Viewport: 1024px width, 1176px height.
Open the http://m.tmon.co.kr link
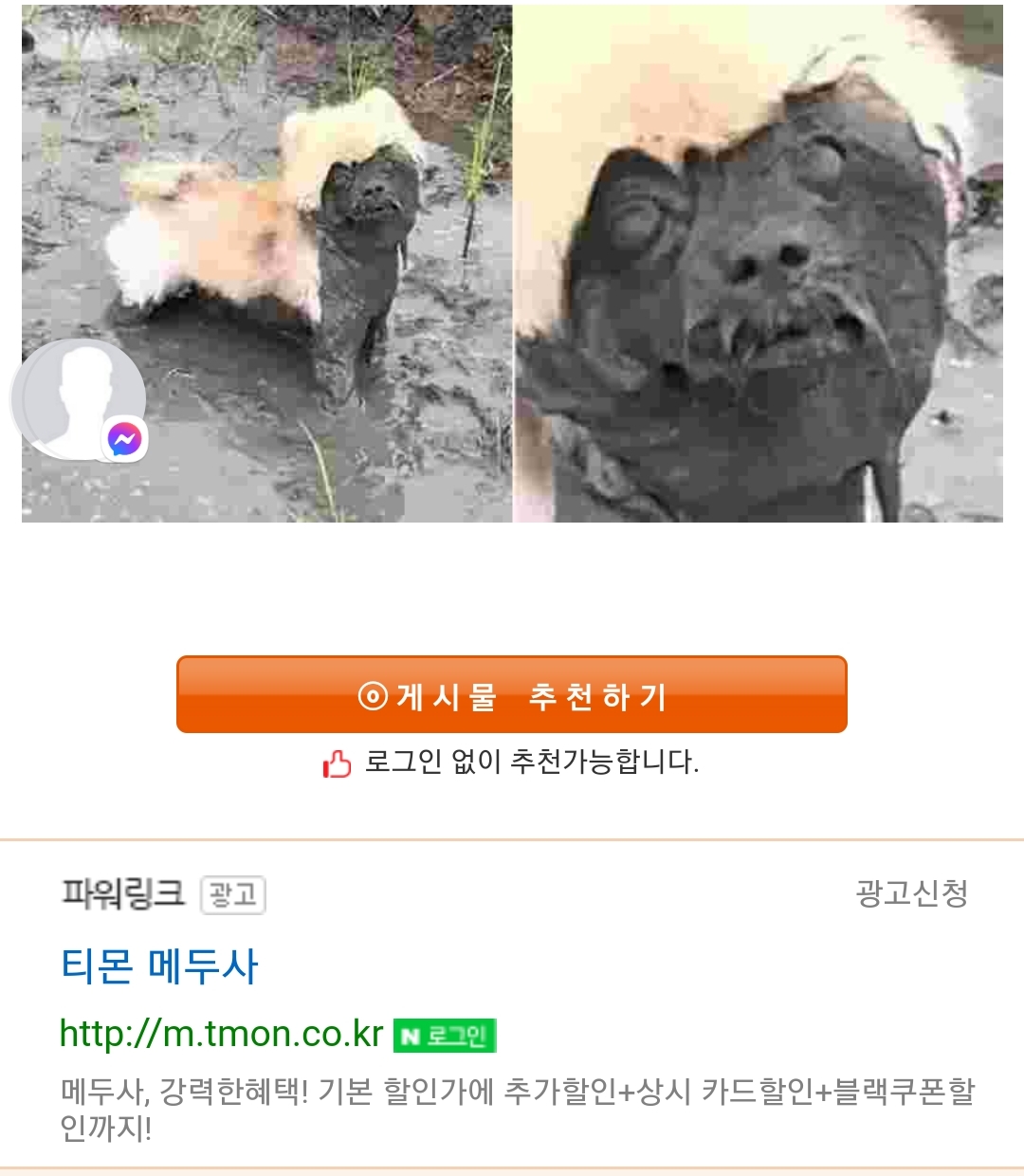click(221, 1034)
